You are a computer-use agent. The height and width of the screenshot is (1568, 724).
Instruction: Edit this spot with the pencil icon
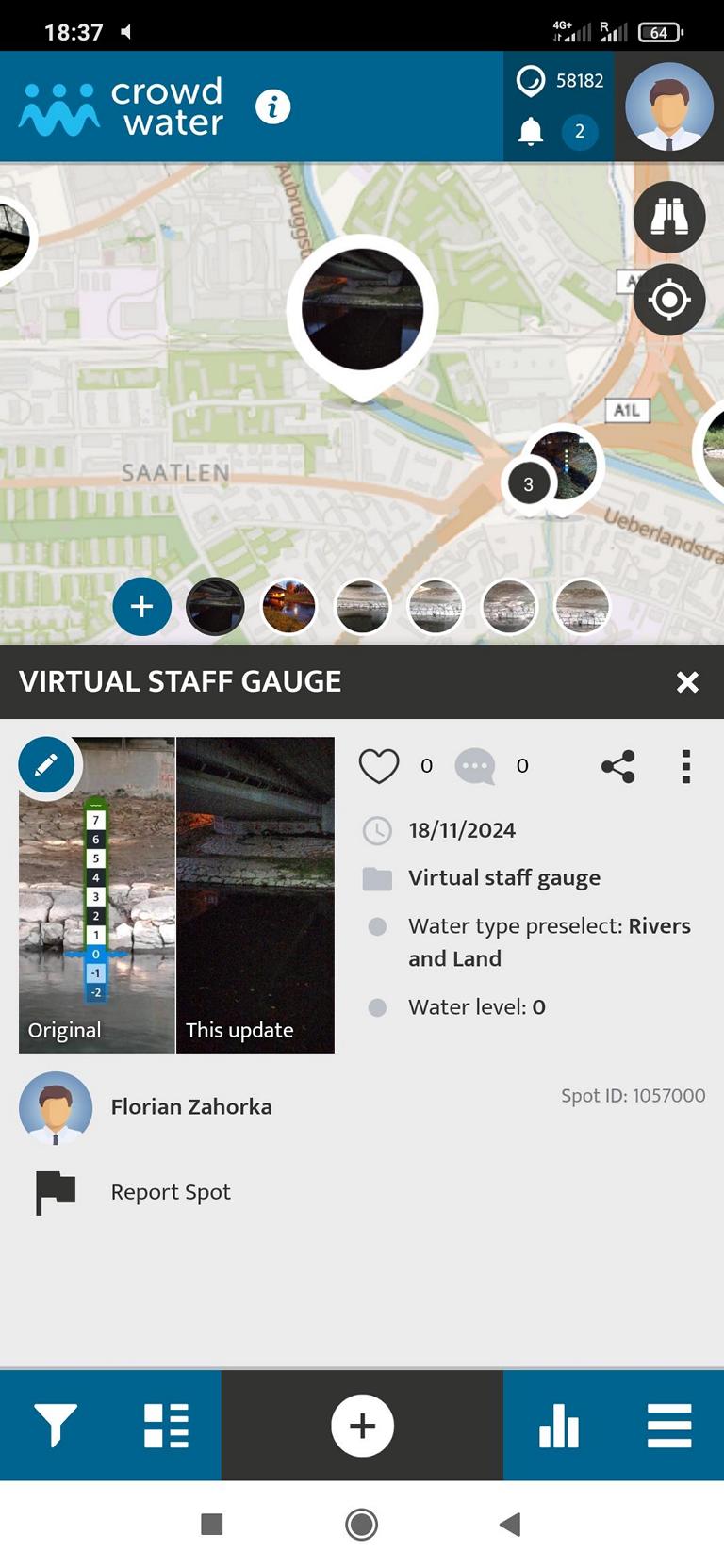pos(46,764)
